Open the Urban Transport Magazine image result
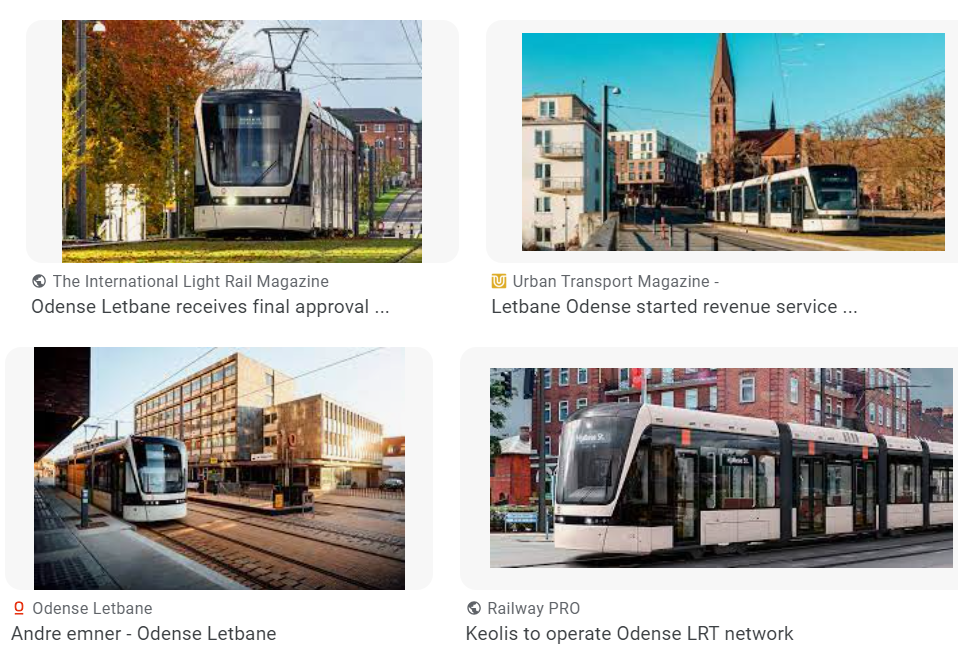Viewport: 958px width, 660px height. (732, 142)
